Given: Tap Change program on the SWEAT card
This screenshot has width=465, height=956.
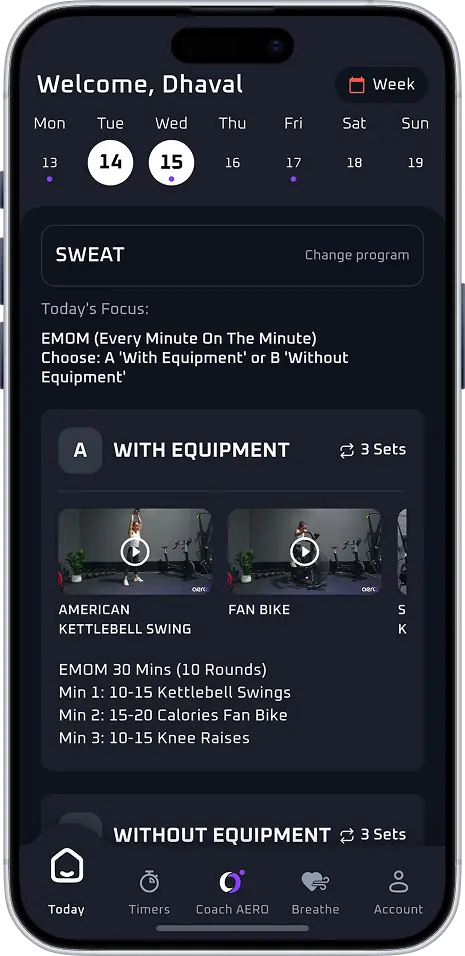Looking at the screenshot, I should click(x=357, y=255).
